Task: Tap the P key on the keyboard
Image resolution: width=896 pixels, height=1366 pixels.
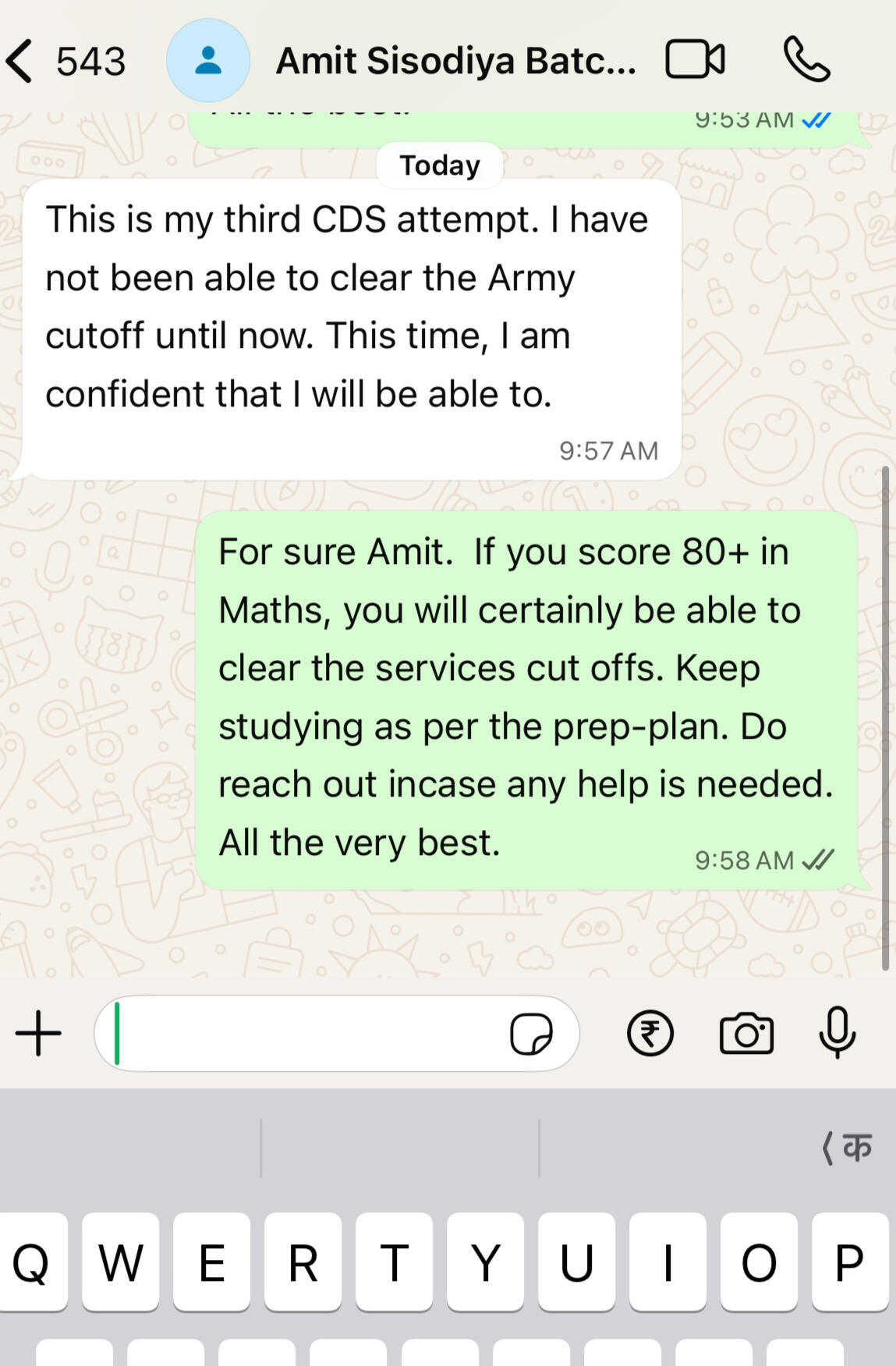Action: point(849,1262)
